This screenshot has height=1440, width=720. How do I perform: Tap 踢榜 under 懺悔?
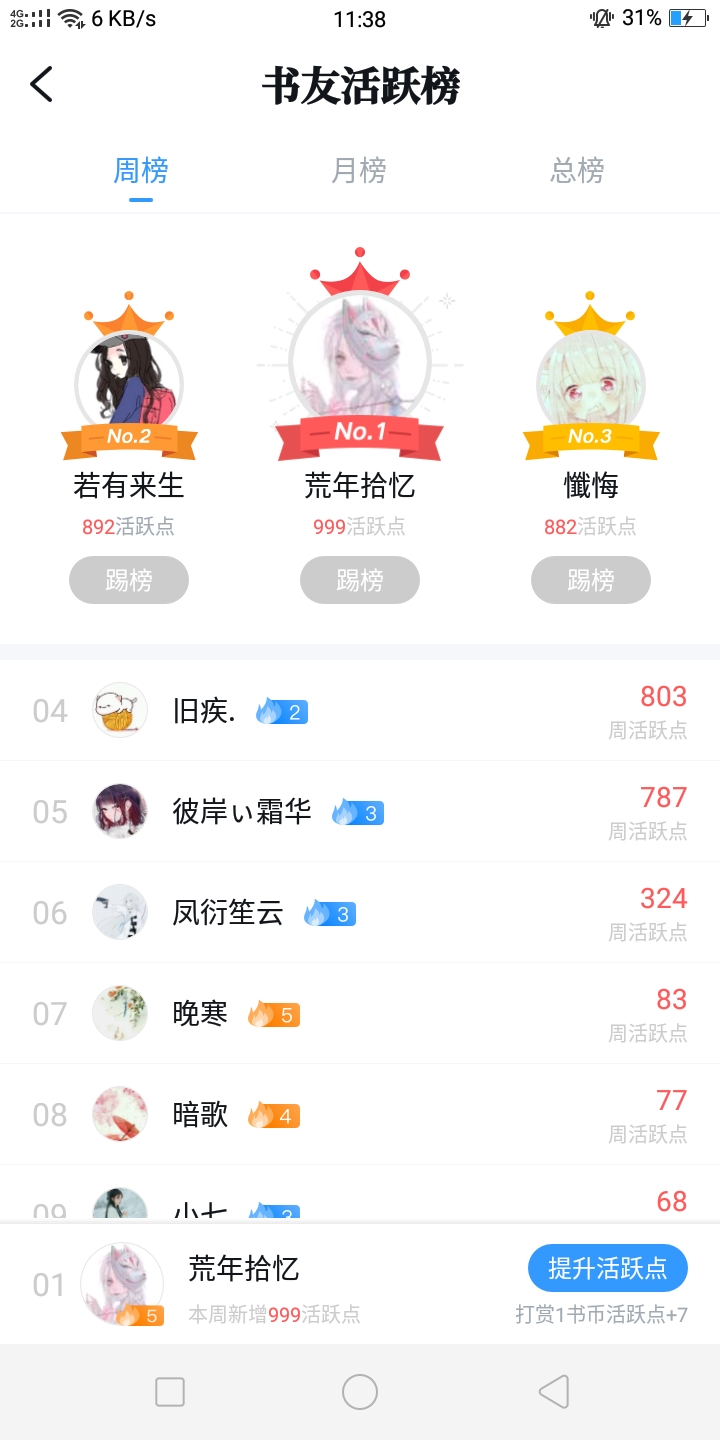point(591,580)
